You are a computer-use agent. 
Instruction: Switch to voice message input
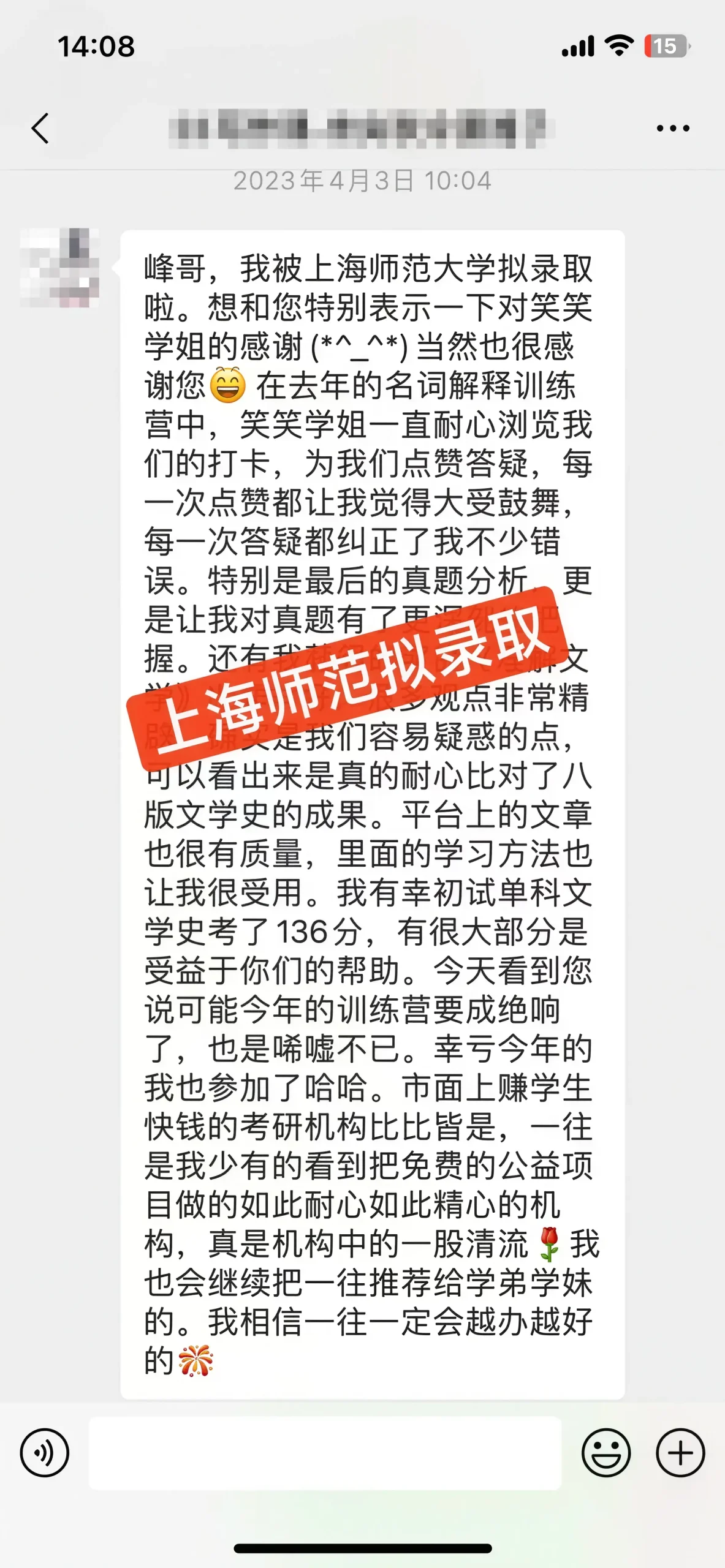(x=45, y=1453)
